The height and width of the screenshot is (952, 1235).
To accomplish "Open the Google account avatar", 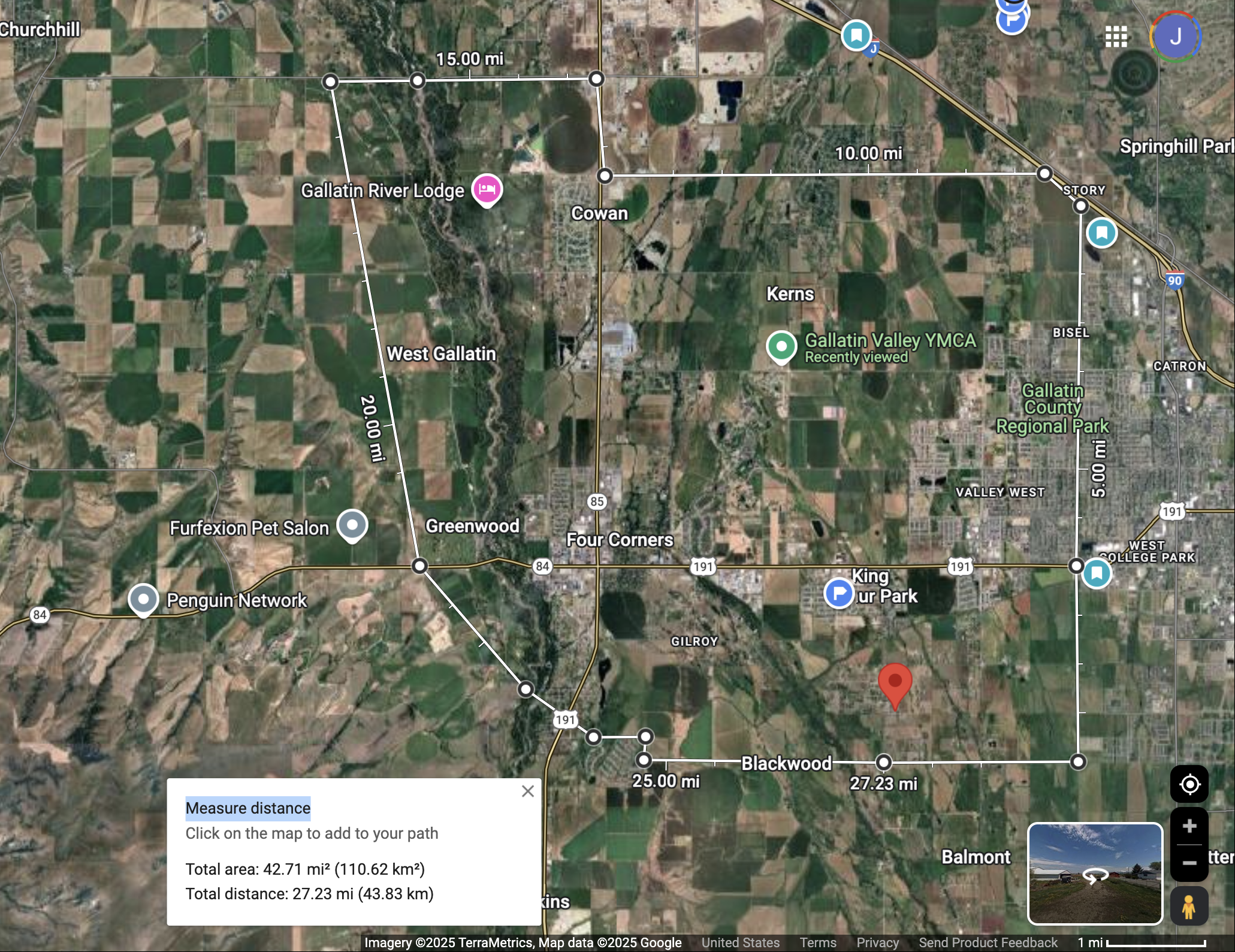I will click(1175, 37).
